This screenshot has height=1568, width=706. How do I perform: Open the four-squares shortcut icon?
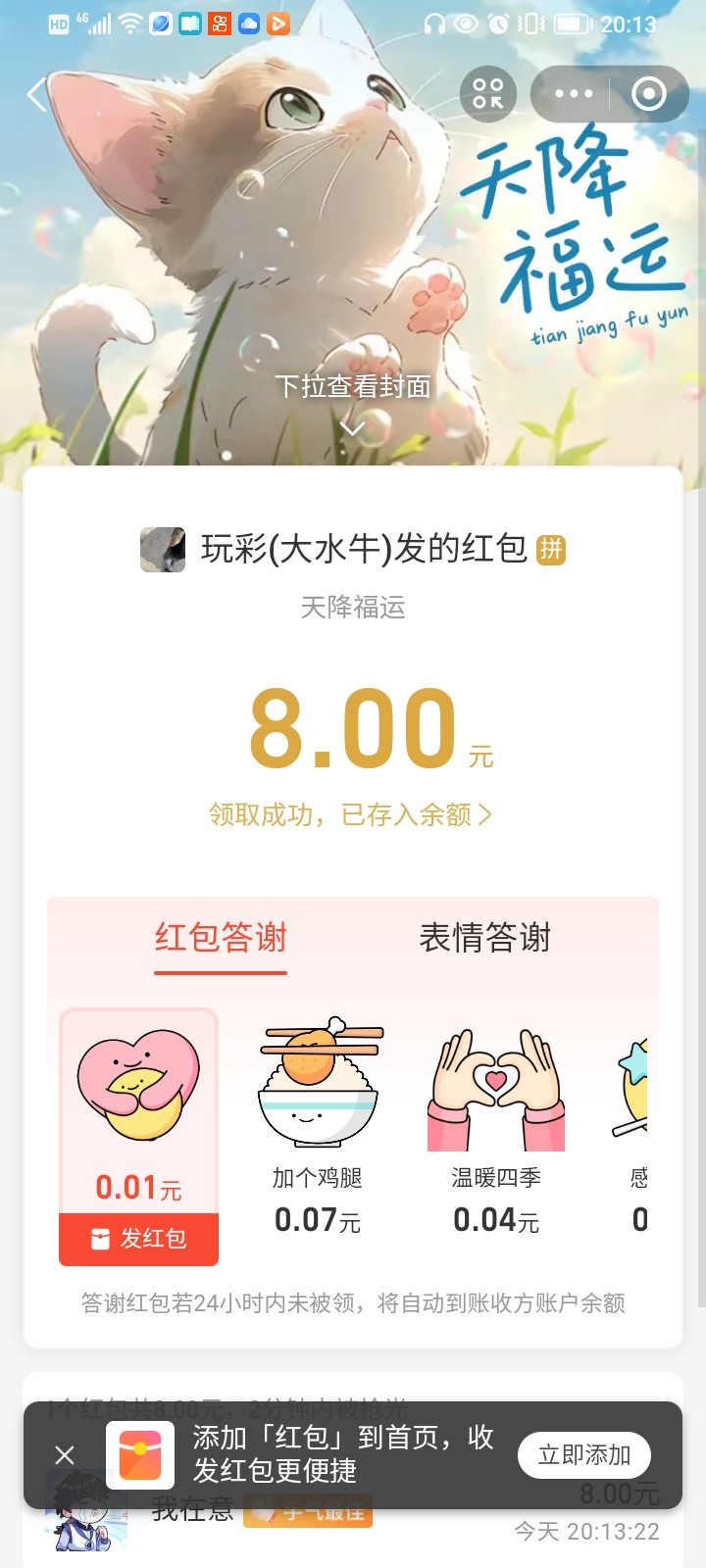(x=487, y=94)
